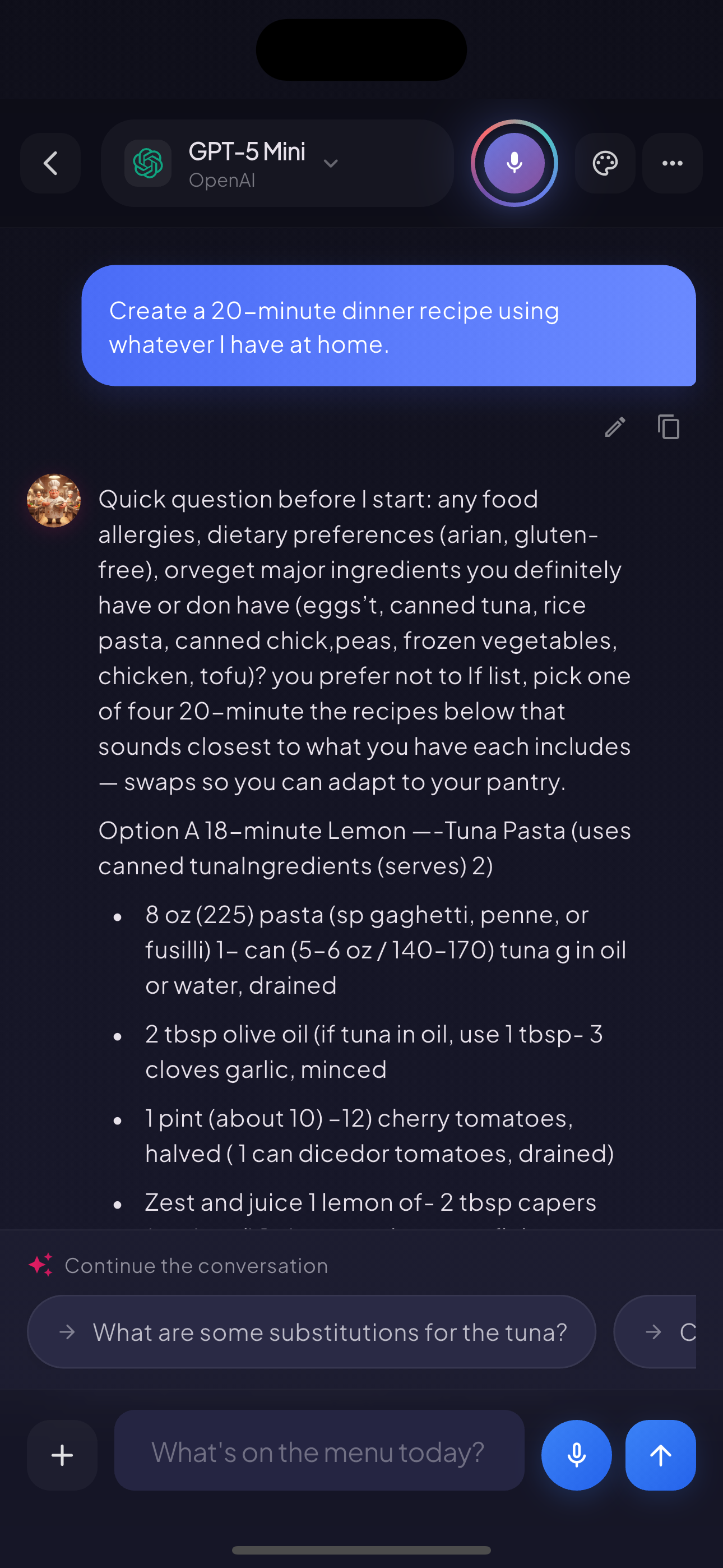The height and width of the screenshot is (1568, 723).
Task: Tap the 'What's on the menu today?' input field
Action: click(x=318, y=1454)
